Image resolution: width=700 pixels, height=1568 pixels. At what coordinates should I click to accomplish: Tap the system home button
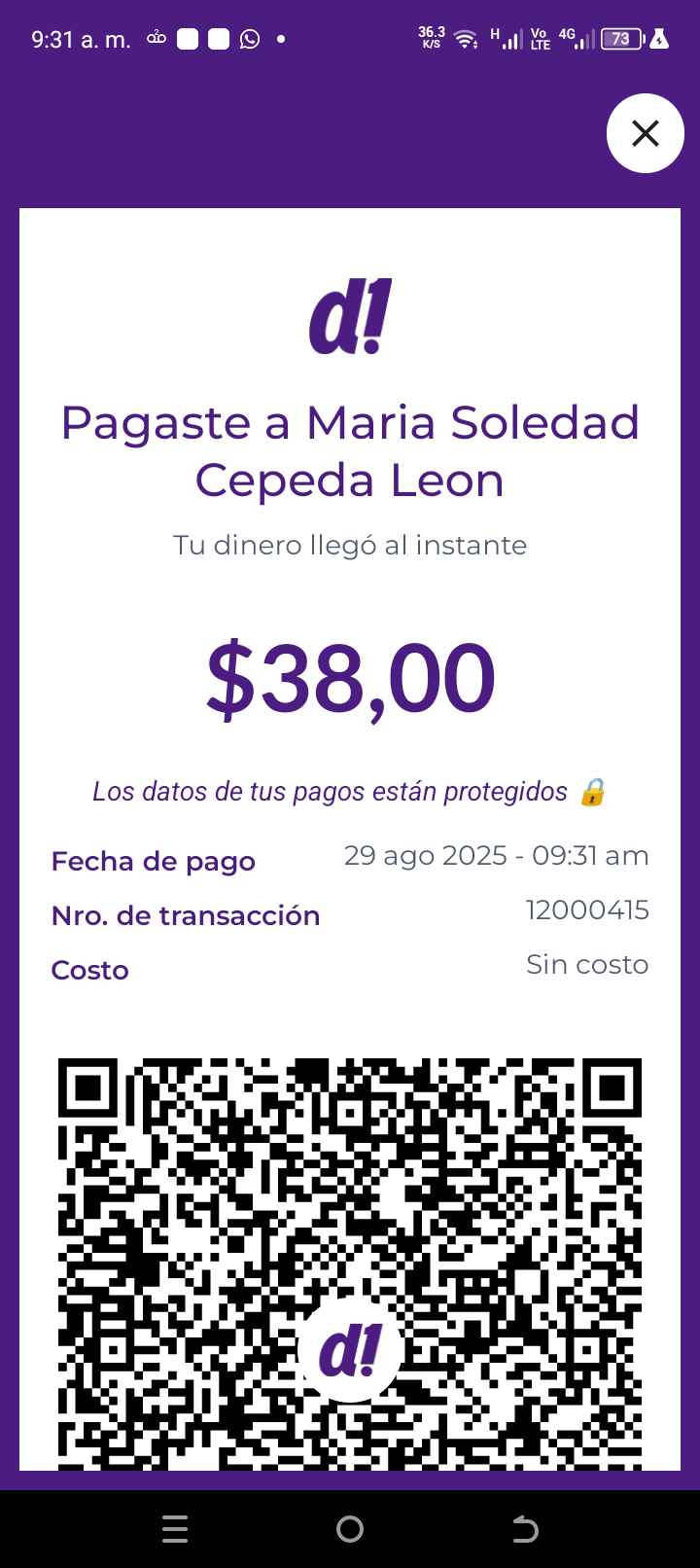coord(350,1530)
